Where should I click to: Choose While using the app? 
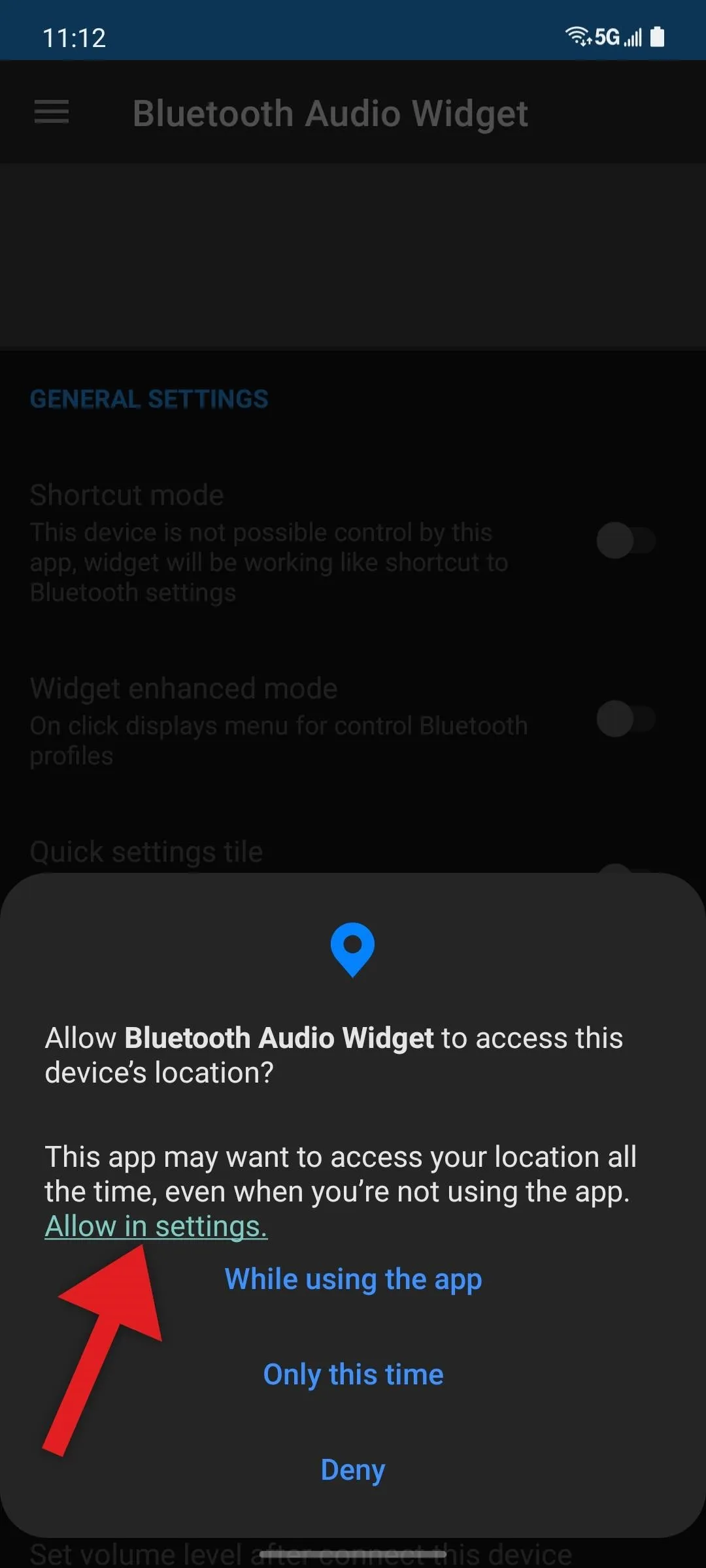point(353,1279)
